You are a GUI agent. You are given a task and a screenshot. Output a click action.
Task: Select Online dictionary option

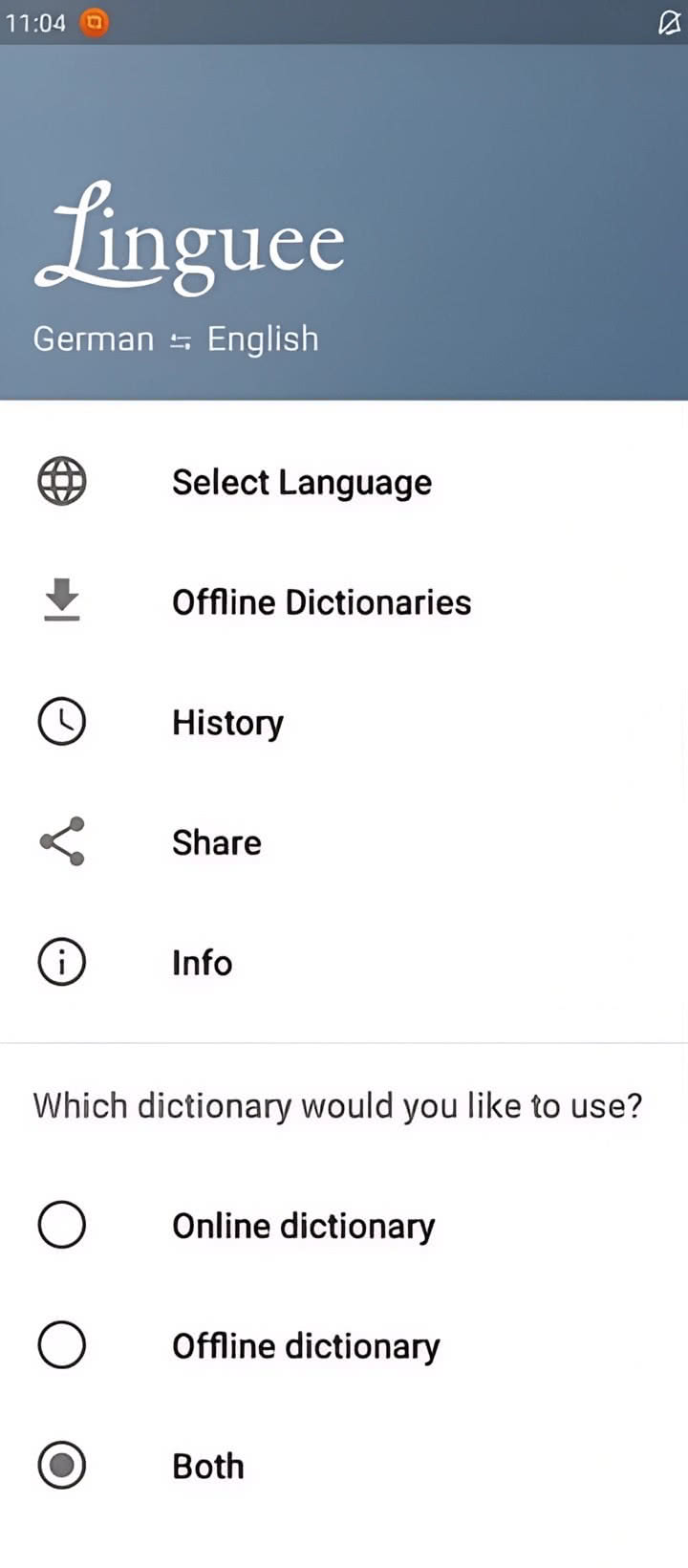[x=62, y=1225]
